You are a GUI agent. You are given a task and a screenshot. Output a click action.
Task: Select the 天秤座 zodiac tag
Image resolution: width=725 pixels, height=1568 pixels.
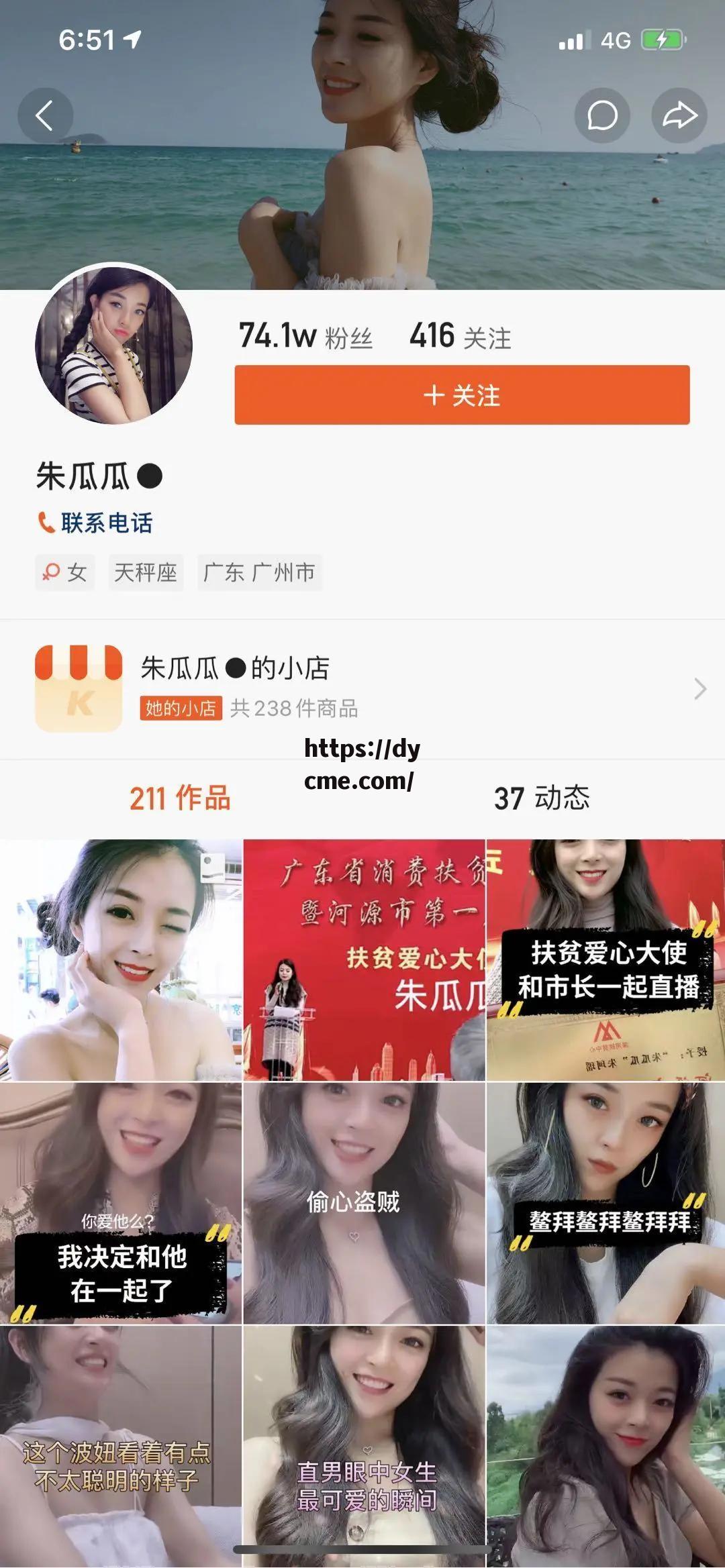[x=146, y=572]
